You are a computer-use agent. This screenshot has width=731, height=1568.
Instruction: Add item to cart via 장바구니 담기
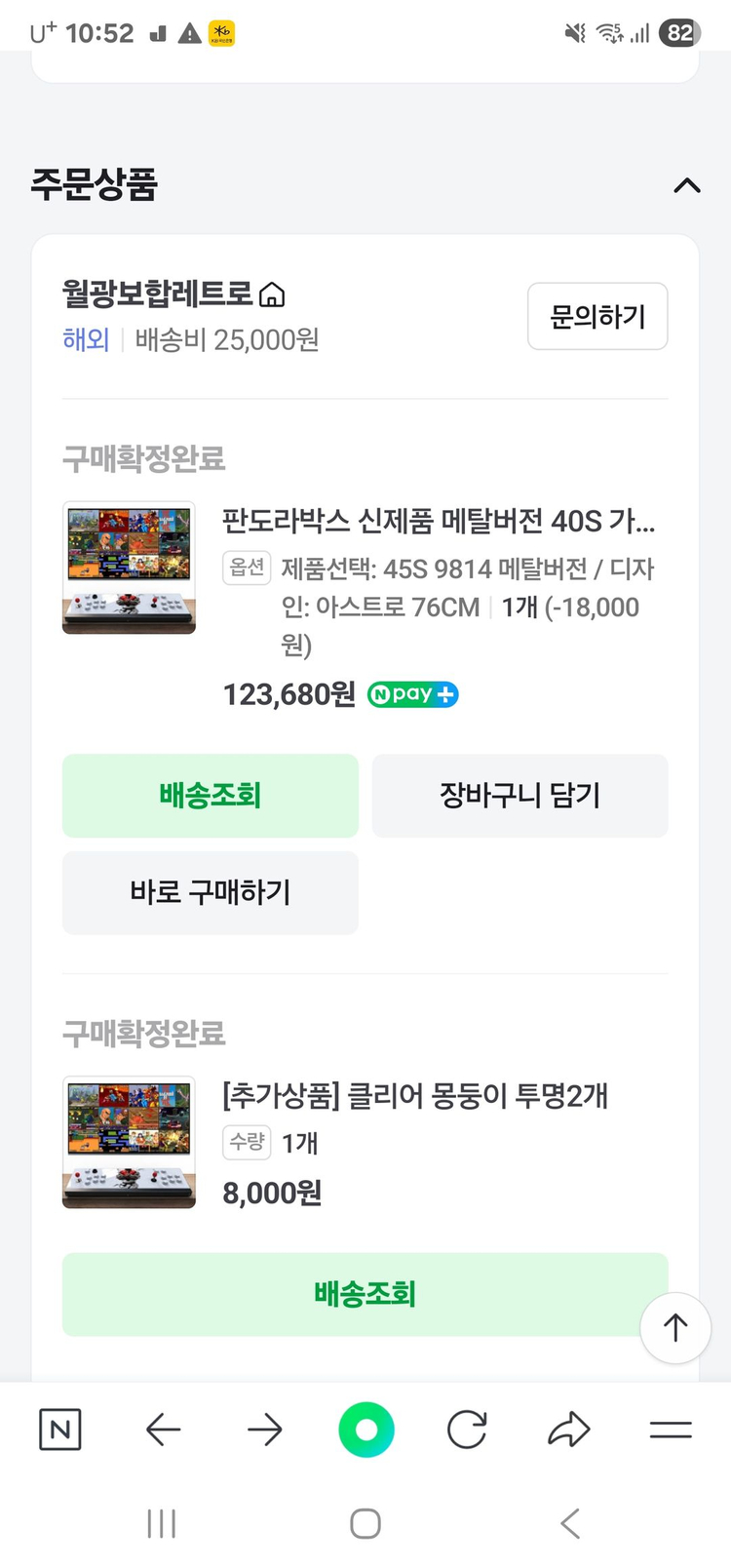coord(519,795)
